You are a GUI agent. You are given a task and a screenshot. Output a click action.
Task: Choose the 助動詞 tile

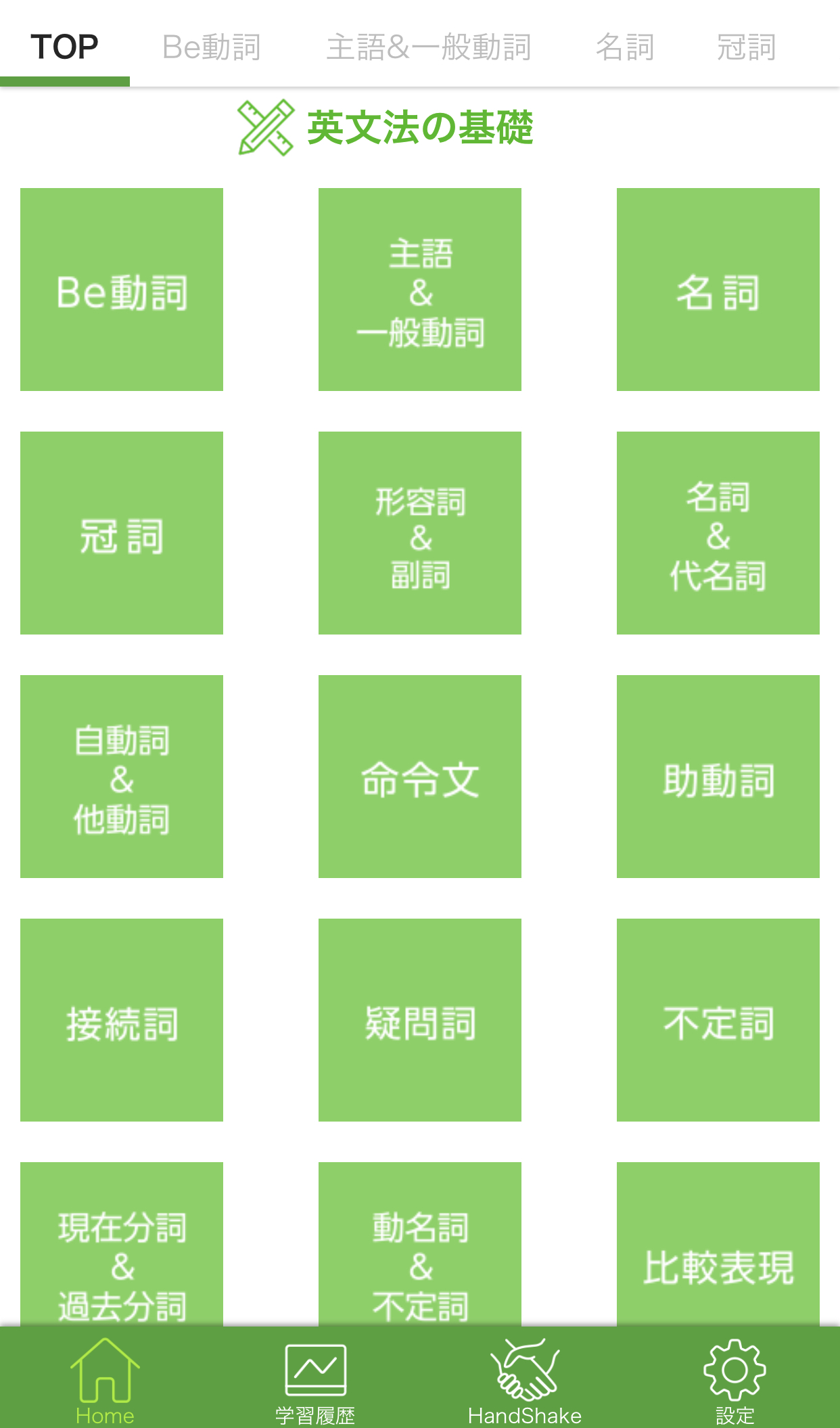718,777
